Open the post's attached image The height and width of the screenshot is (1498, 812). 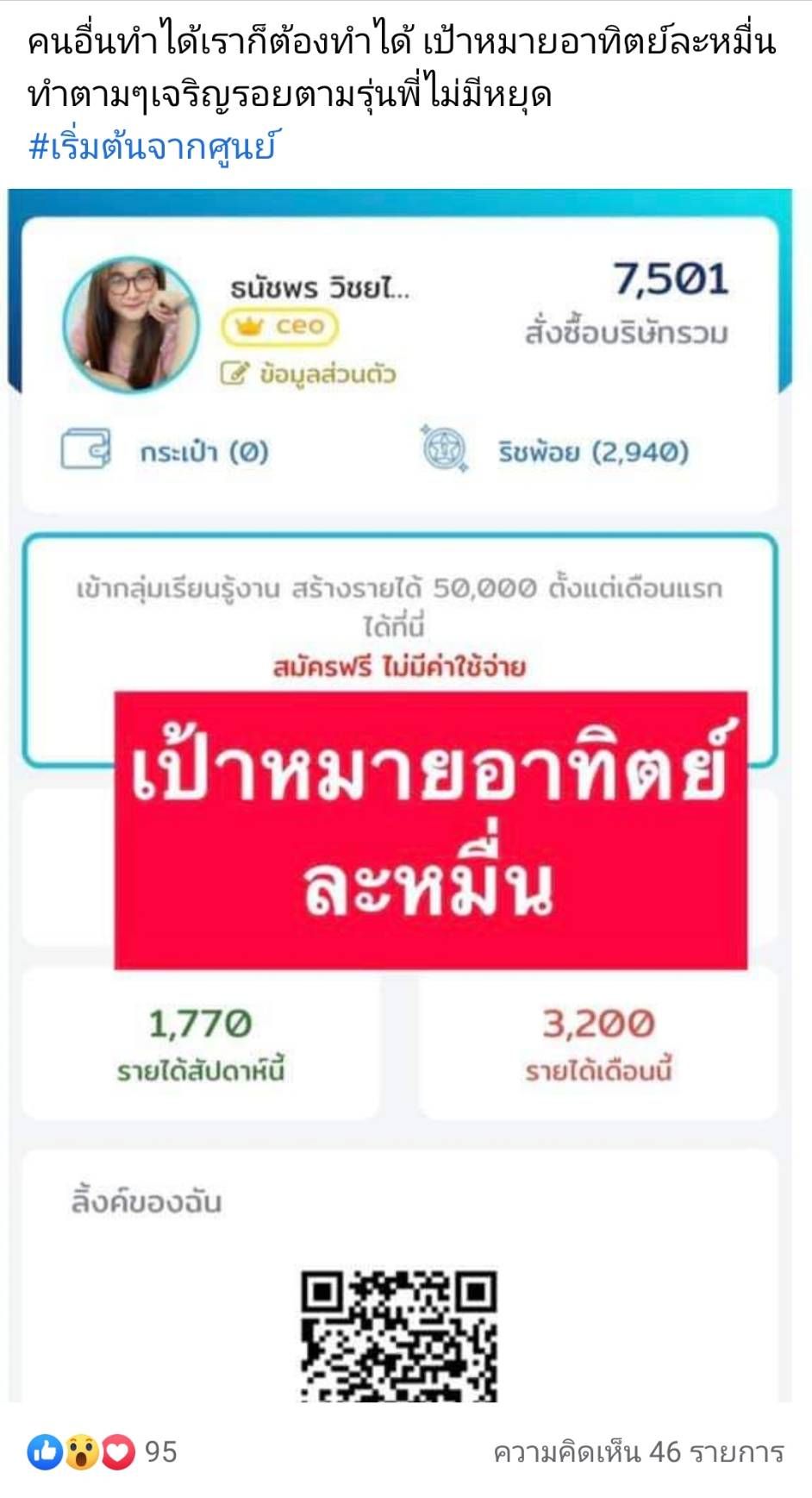point(400,793)
